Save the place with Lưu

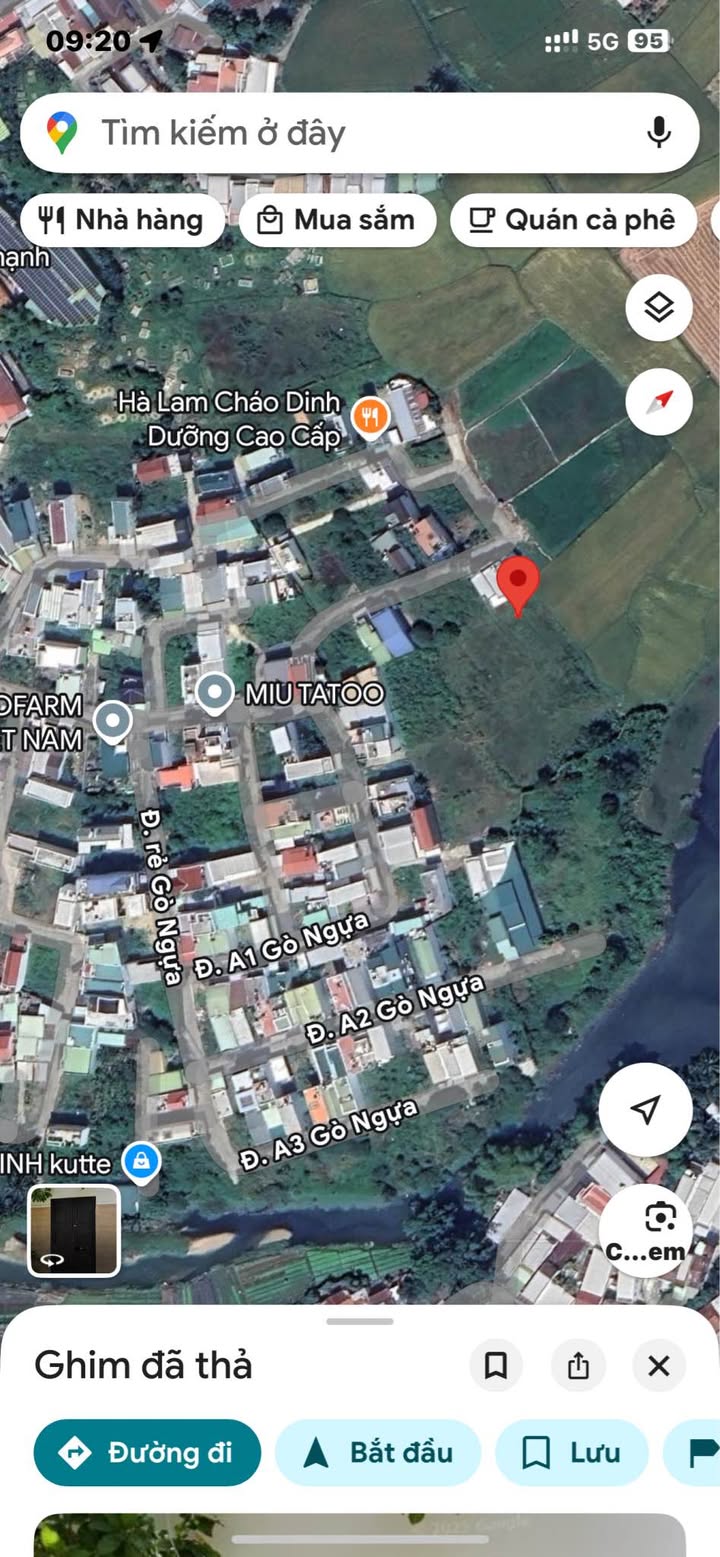(572, 1452)
